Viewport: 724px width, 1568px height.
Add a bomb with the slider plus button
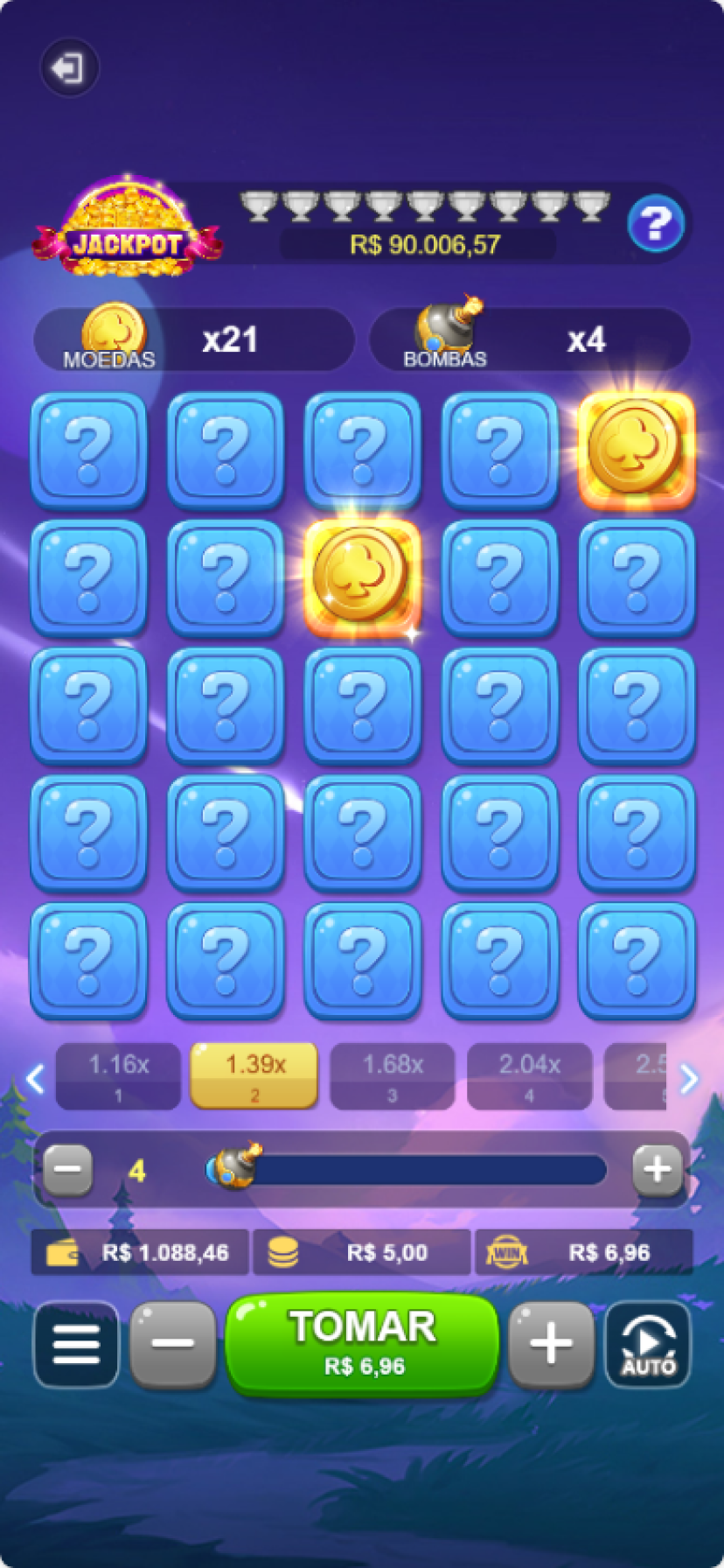tap(658, 1170)
